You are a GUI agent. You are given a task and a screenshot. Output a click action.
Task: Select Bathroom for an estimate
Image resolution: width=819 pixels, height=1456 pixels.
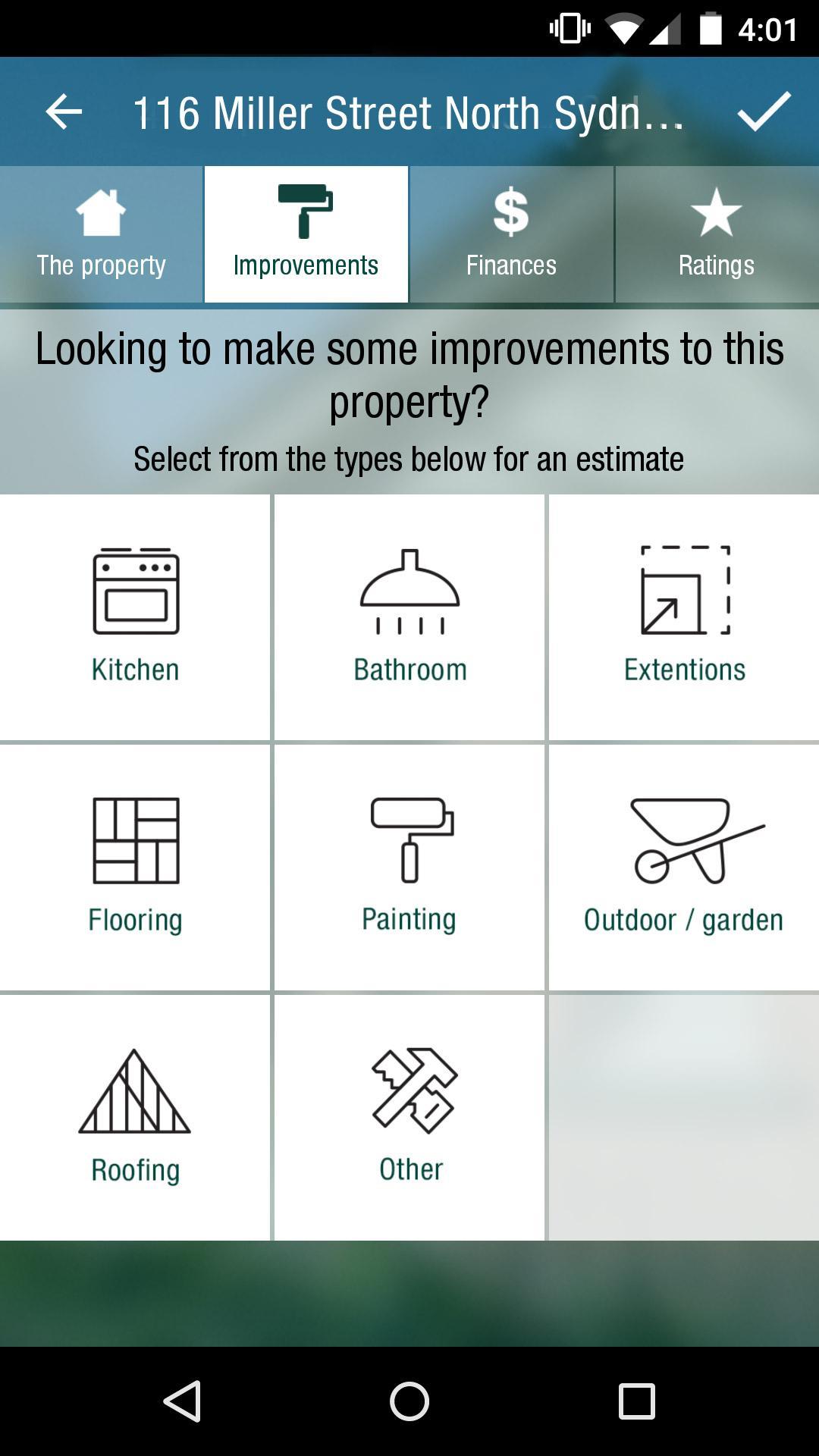409,617
